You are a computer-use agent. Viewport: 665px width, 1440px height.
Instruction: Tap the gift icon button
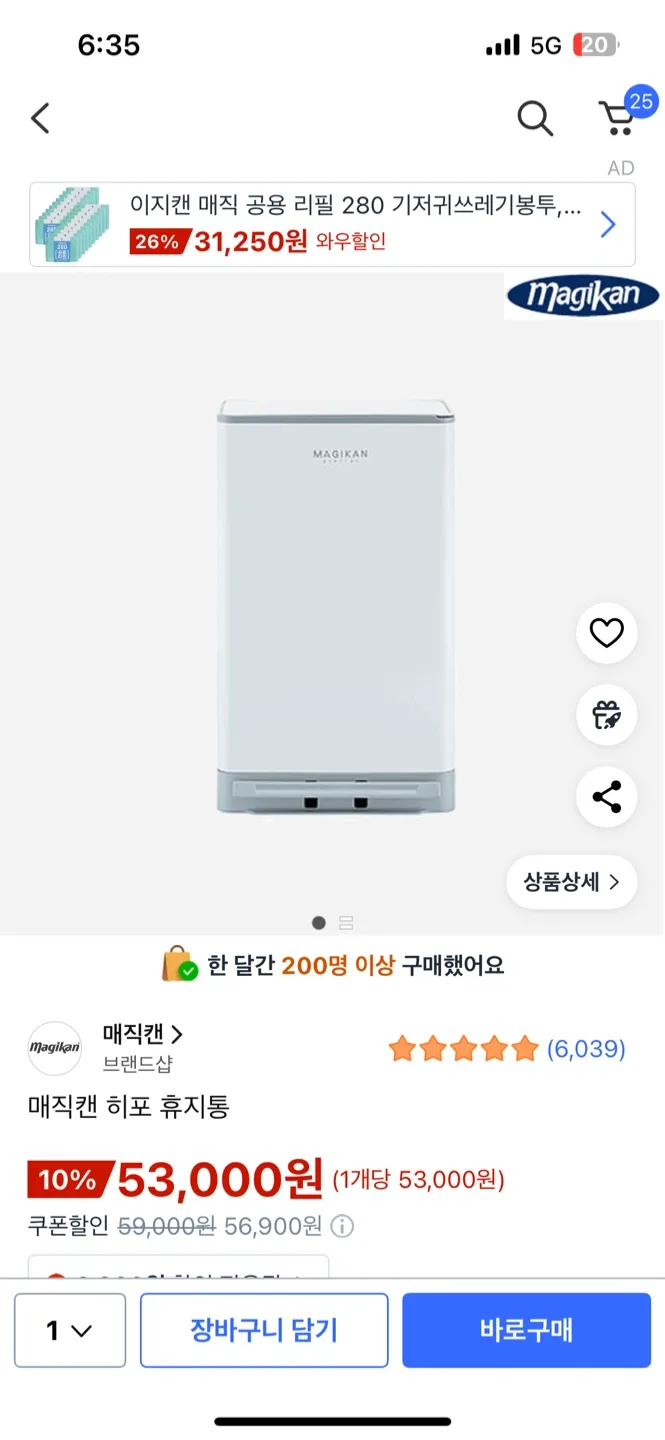[606, 715]
